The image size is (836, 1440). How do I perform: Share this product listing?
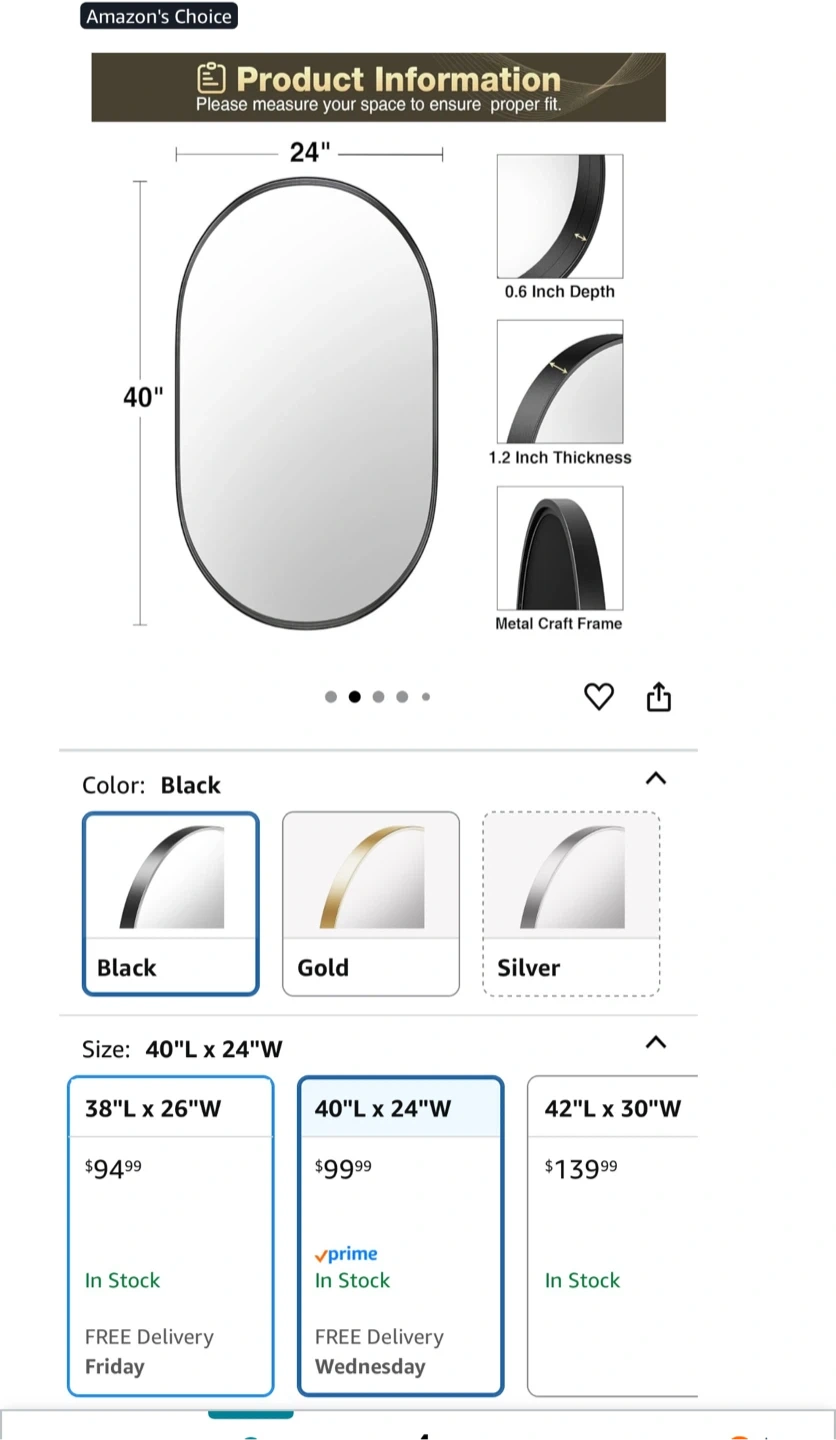[x=658, y=696]
